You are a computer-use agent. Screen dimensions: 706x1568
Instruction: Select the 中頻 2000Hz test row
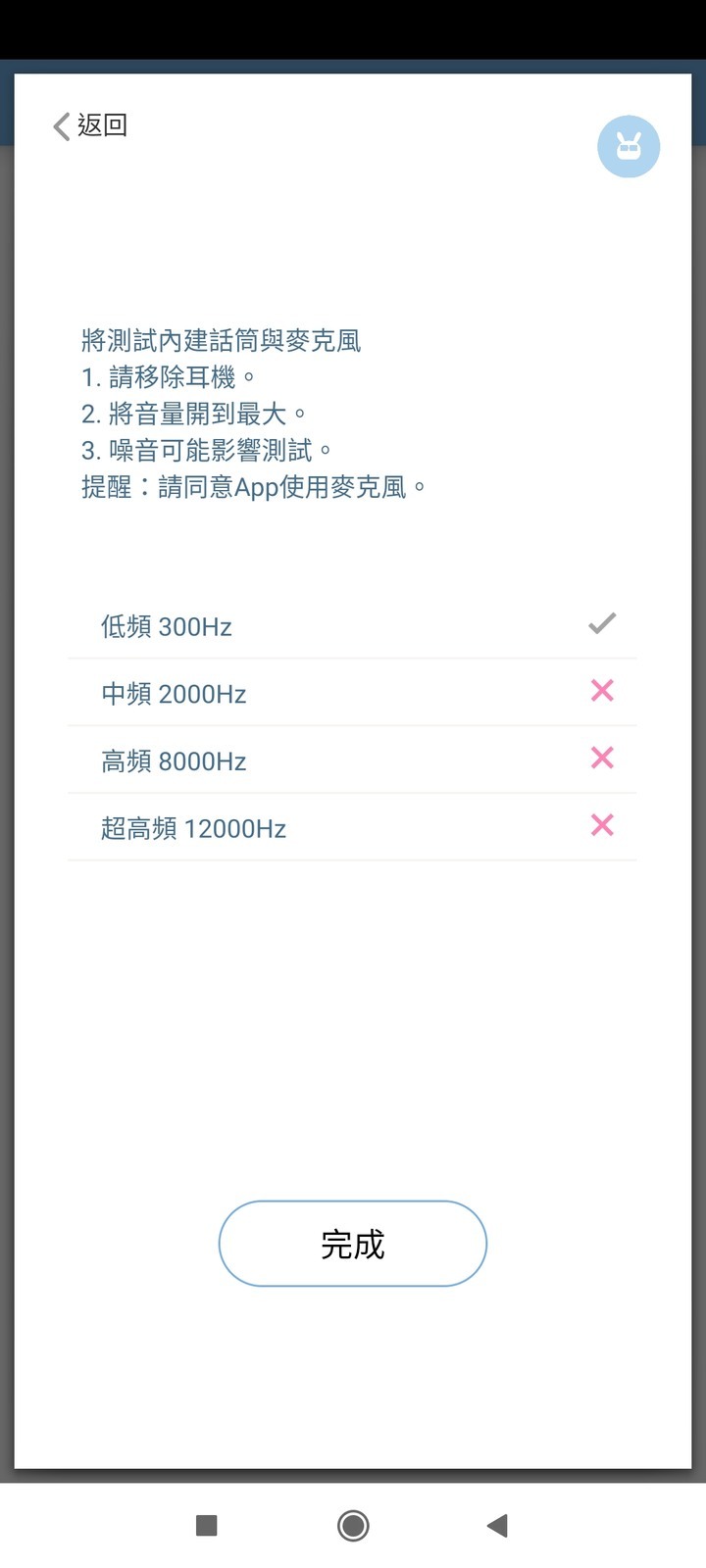[x=351, y=694]
